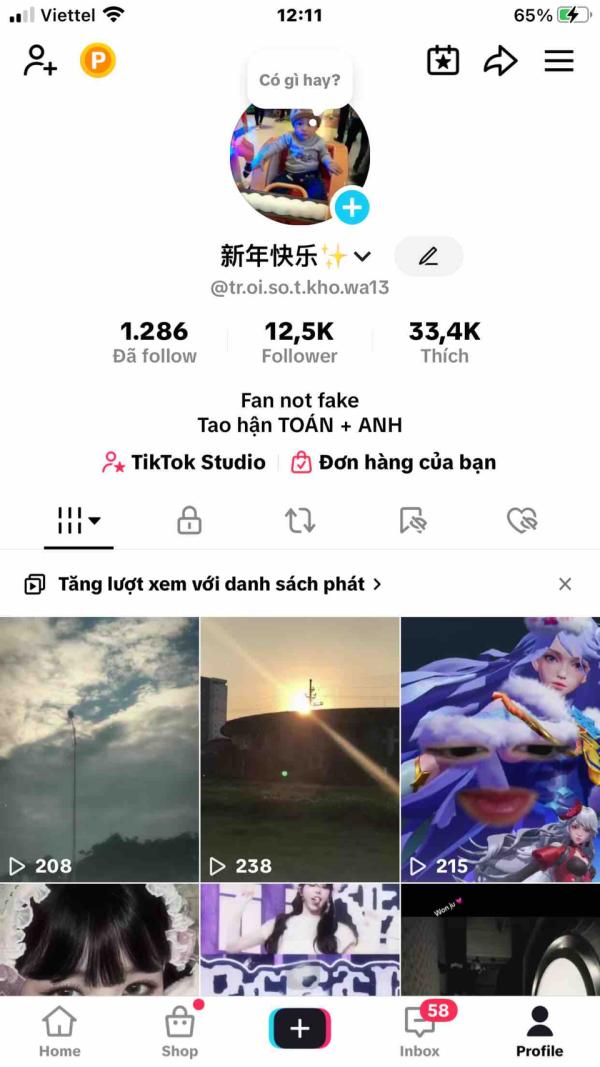Switch to the liked videos tab
Screen dimensions: 600x1067
pos(522,520)
